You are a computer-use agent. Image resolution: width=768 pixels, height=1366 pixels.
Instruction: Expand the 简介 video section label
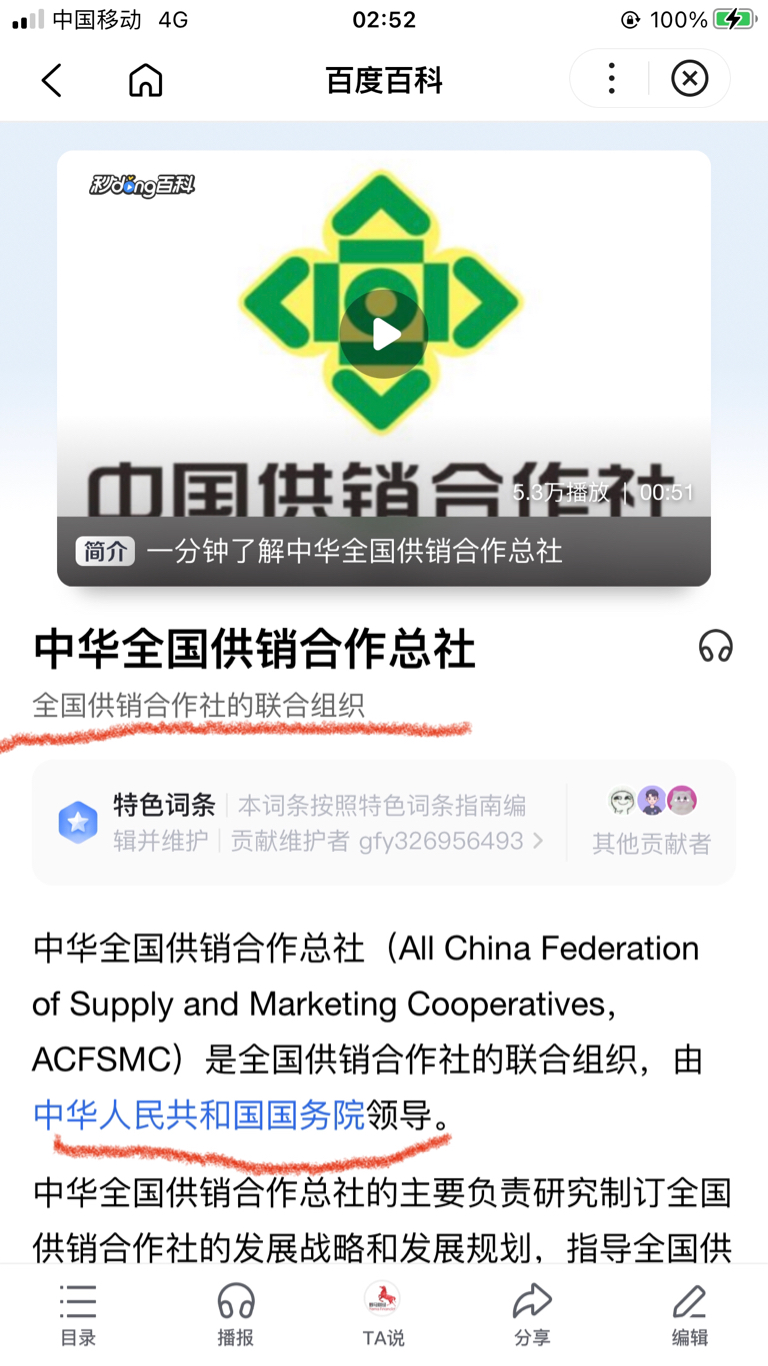(104, 551)
